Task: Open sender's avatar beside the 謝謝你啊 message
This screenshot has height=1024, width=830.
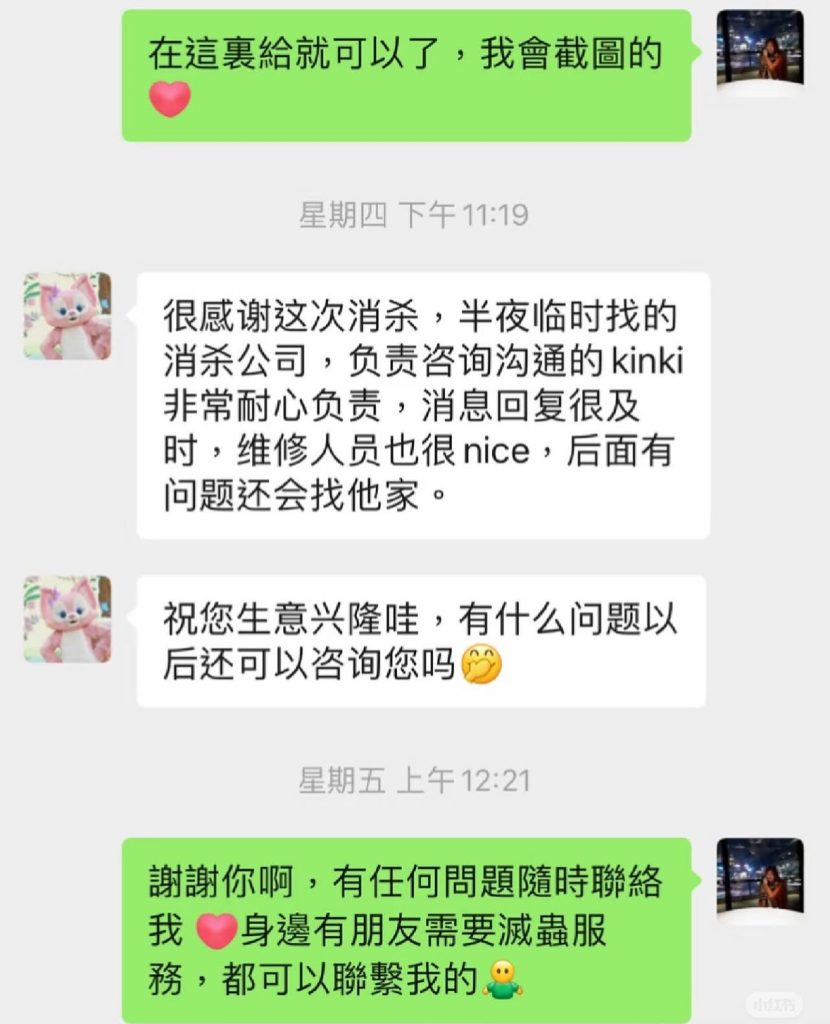Action: coord(760,881)
